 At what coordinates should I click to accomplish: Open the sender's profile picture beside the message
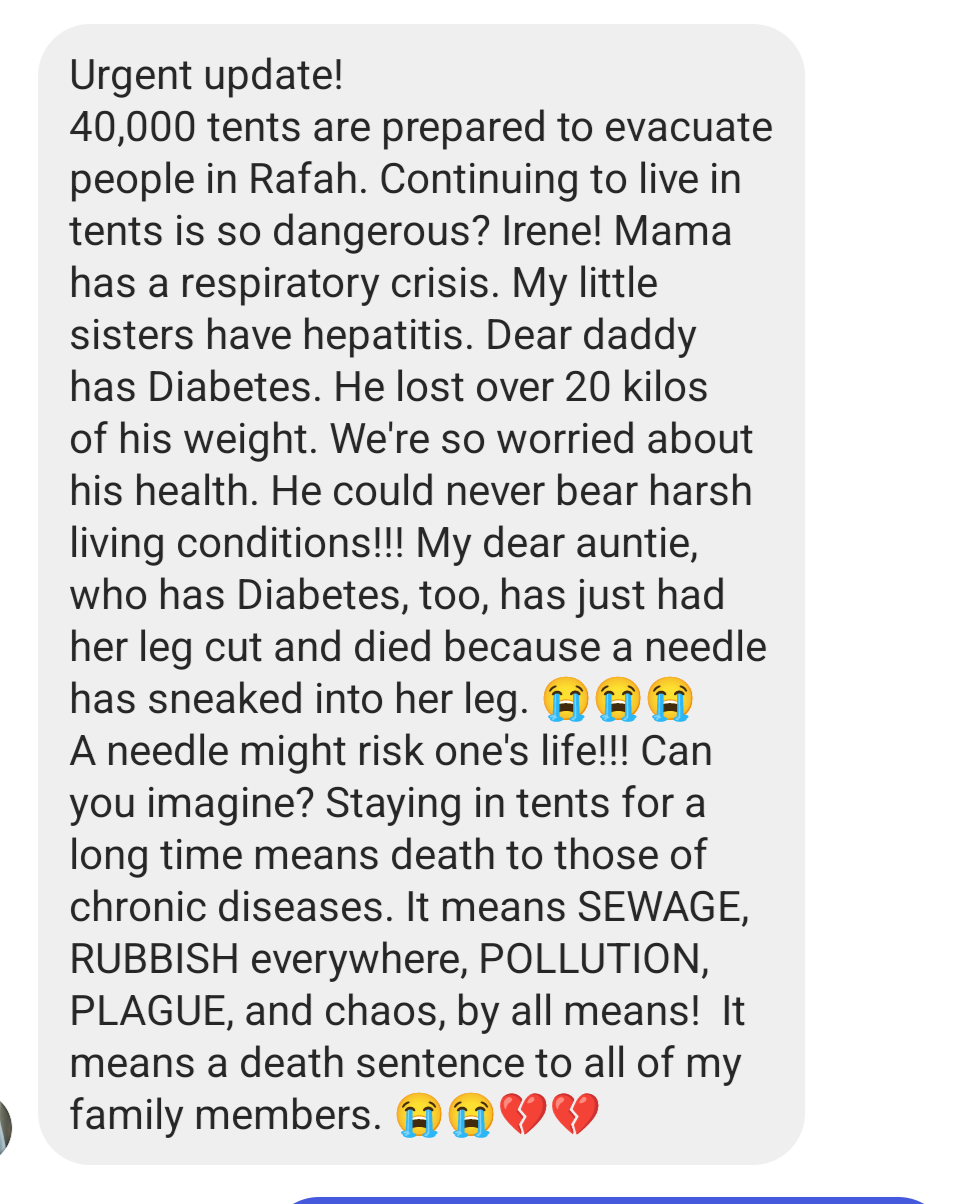pos(5,1127)
